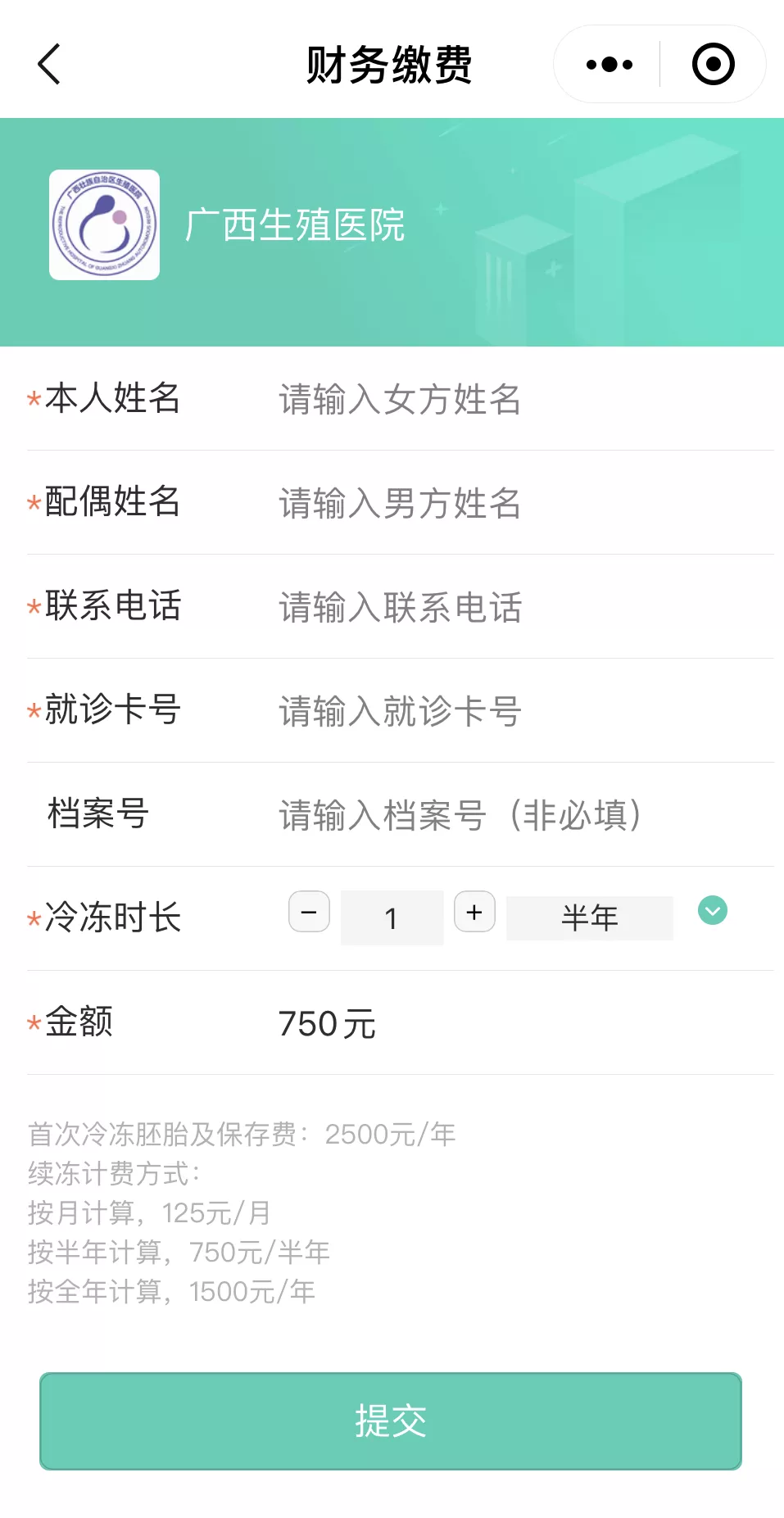Screen dimensions: 784x1518
Task: Open the mini program more-options menu
Action: pyautogui.click(x=609, y=64)
